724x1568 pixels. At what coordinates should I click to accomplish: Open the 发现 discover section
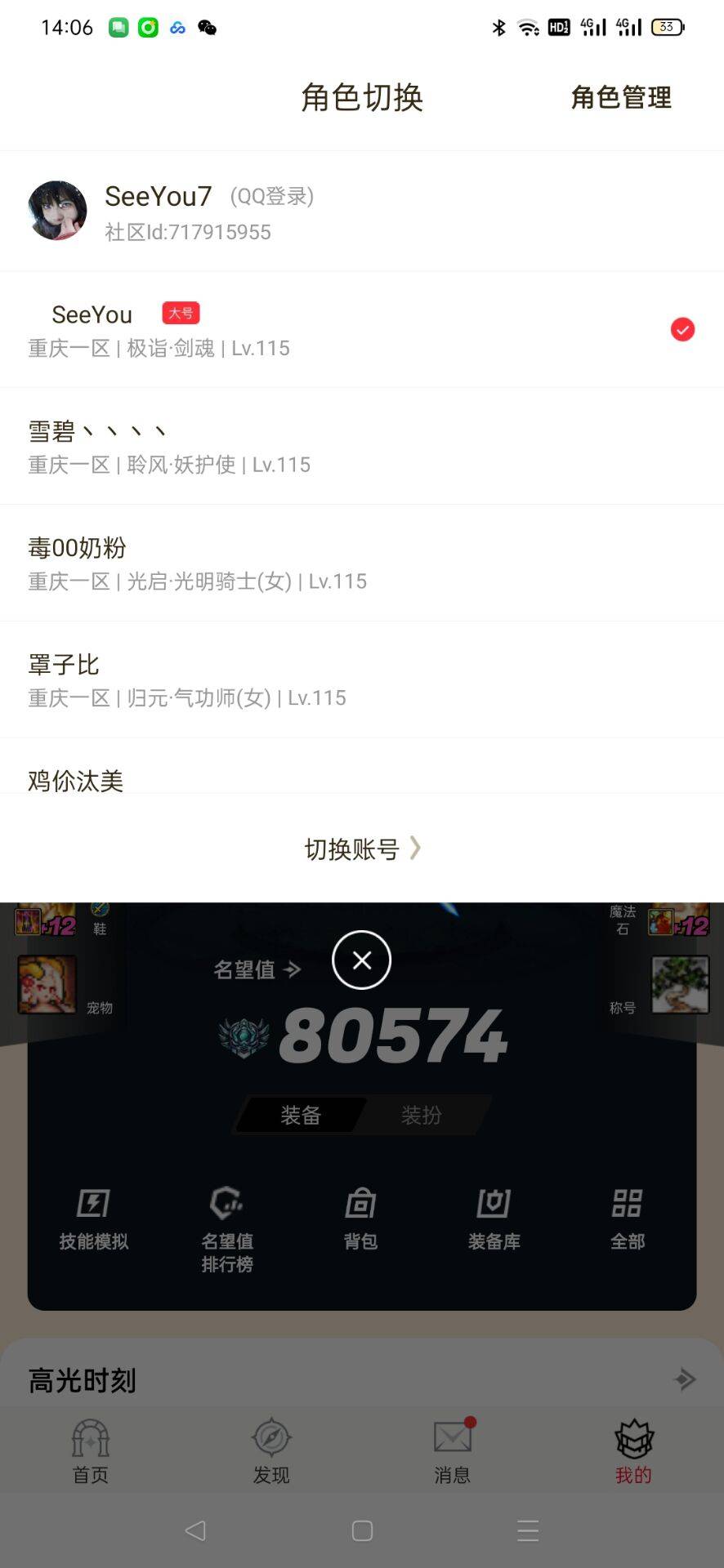(270, 1450)
